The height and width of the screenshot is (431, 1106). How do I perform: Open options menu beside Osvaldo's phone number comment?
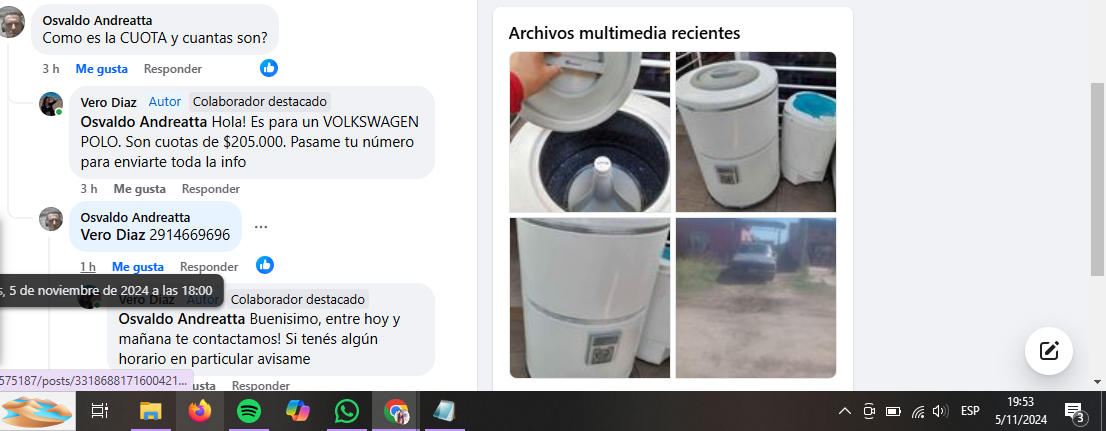[x=261, y=226]
